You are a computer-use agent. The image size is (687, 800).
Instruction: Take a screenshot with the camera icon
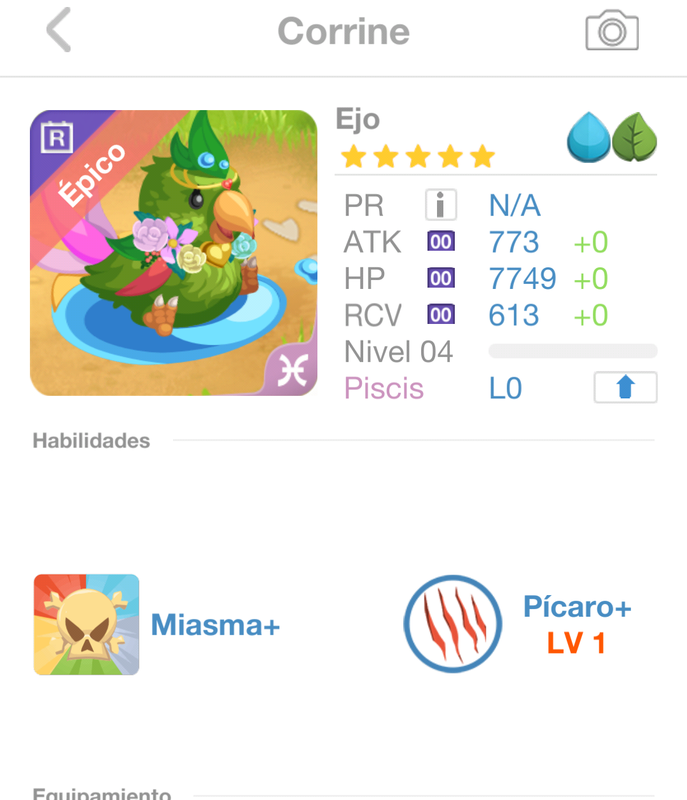[x=611, y=31]
